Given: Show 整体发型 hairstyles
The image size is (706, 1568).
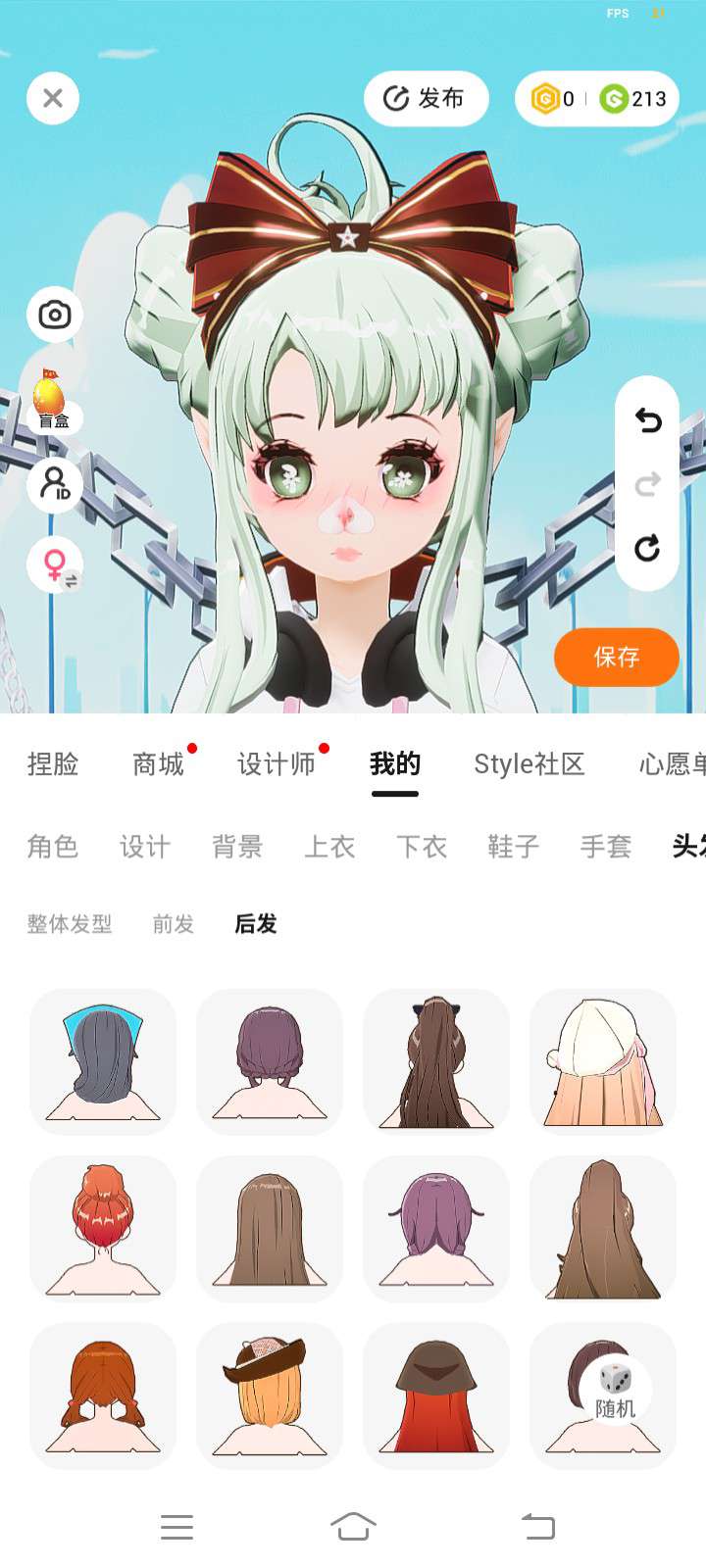Looking at the screenshot, I should pyautogui.click(x=70, y=924).
